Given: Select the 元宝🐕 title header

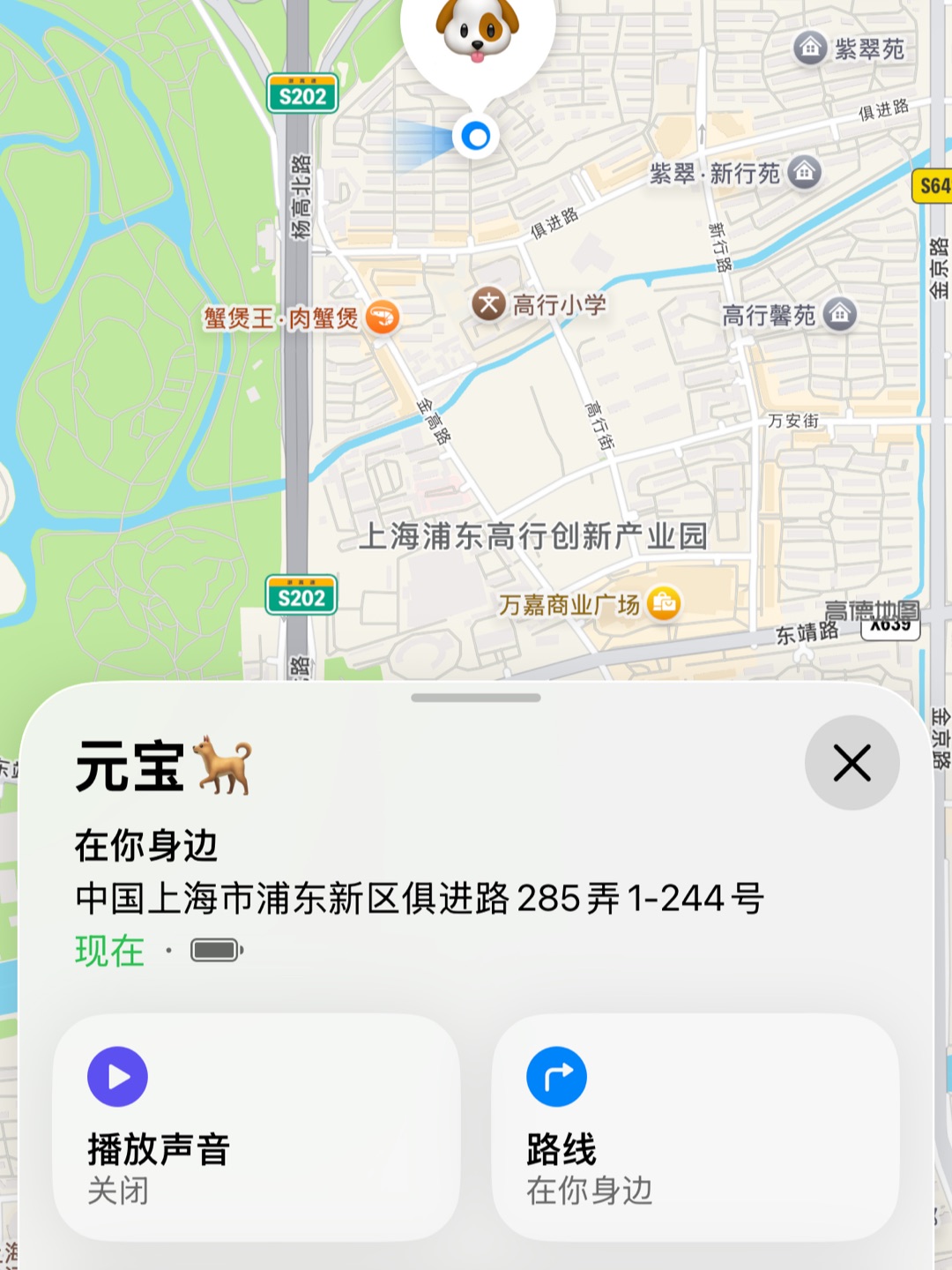Looking at the screenshot, I should click(150, 767).
